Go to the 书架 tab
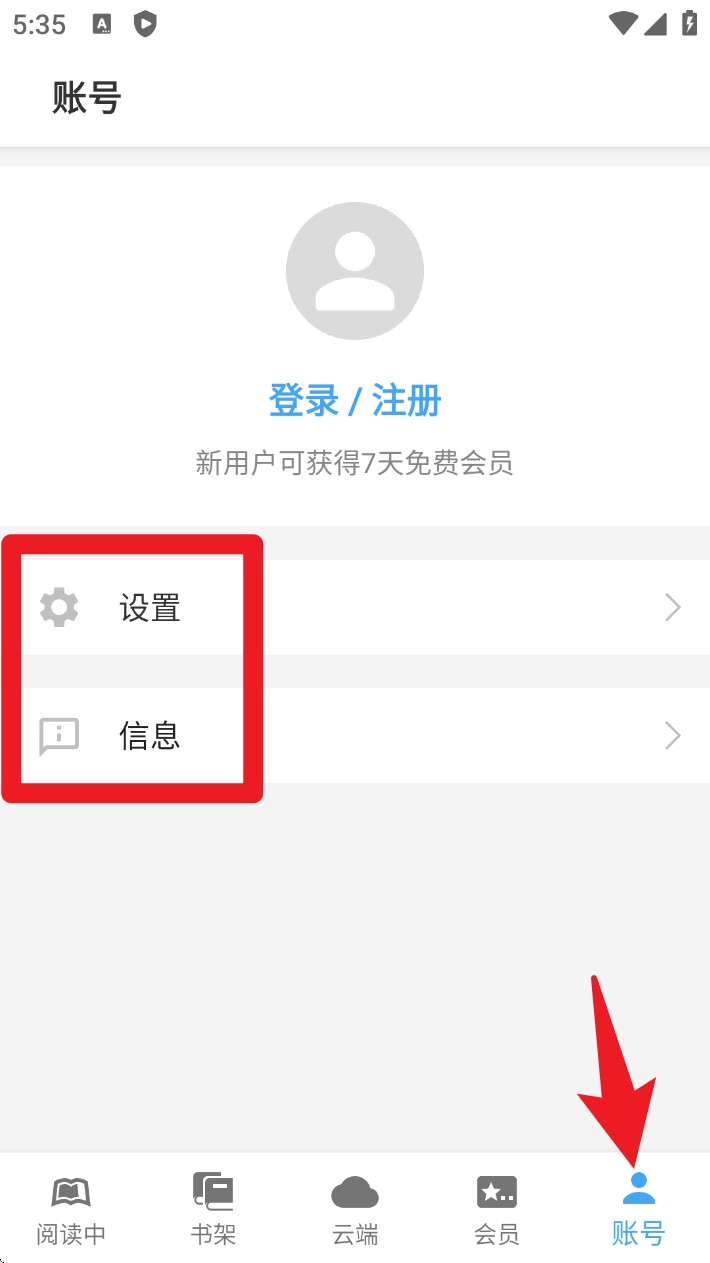 pos(213,1209)
